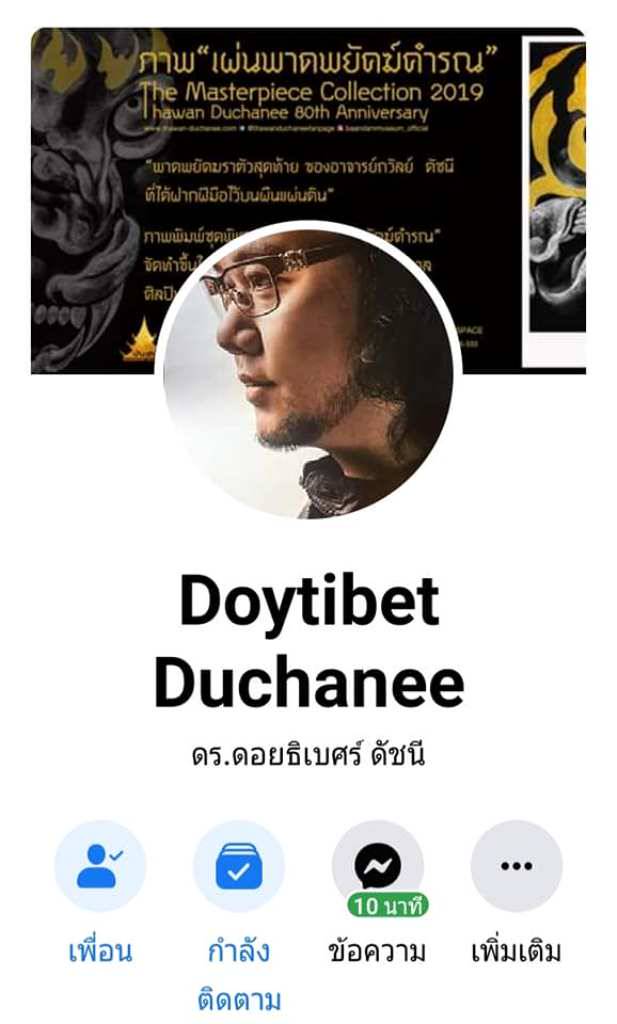View Doytibet Duchanee's profile picture
Viewport: 617px width, 1024px height.
pos(308,372)
